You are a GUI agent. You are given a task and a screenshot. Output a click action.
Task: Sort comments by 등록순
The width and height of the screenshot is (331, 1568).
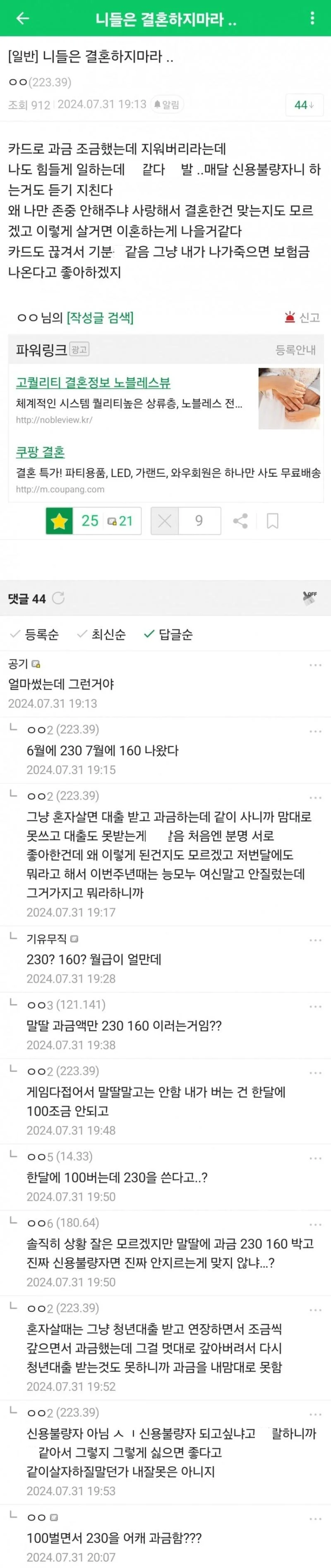coord(35,634)
